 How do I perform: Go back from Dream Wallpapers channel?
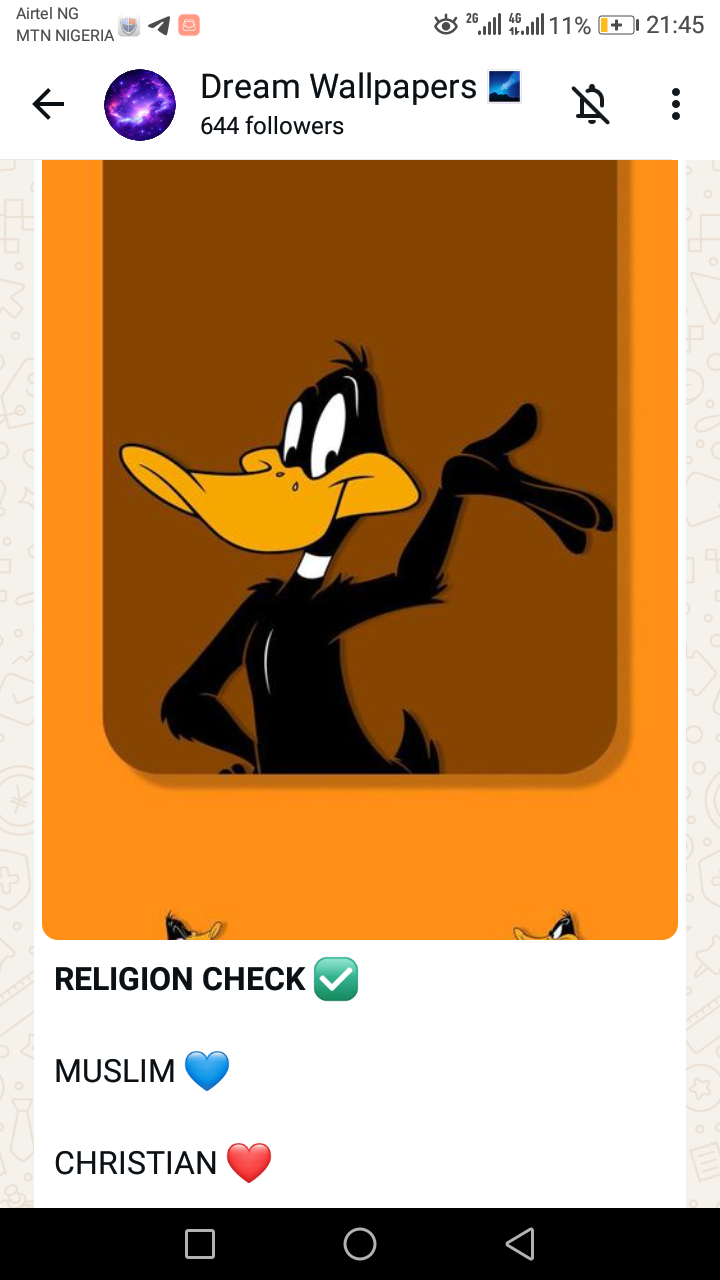click(48, 104)
